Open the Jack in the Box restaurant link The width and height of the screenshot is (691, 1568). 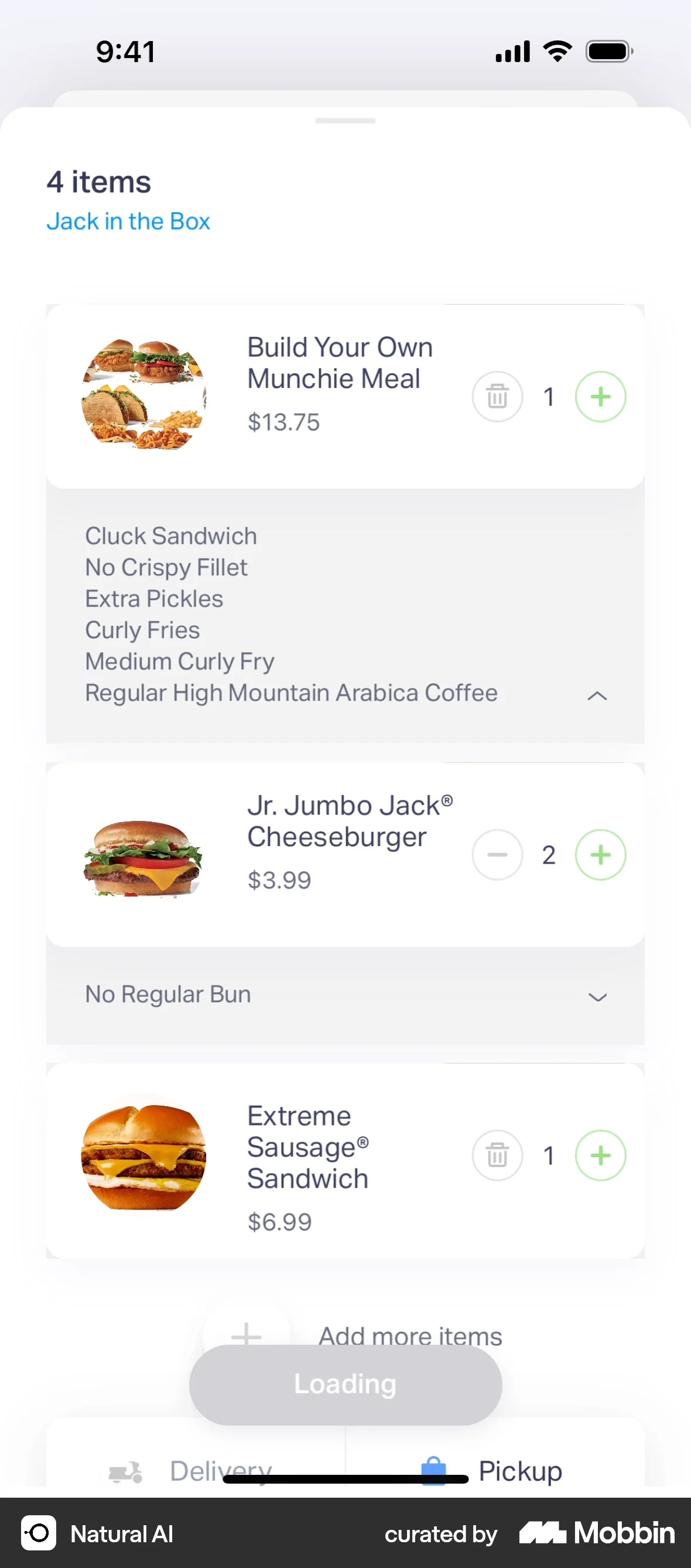click(x=128, y=221)
